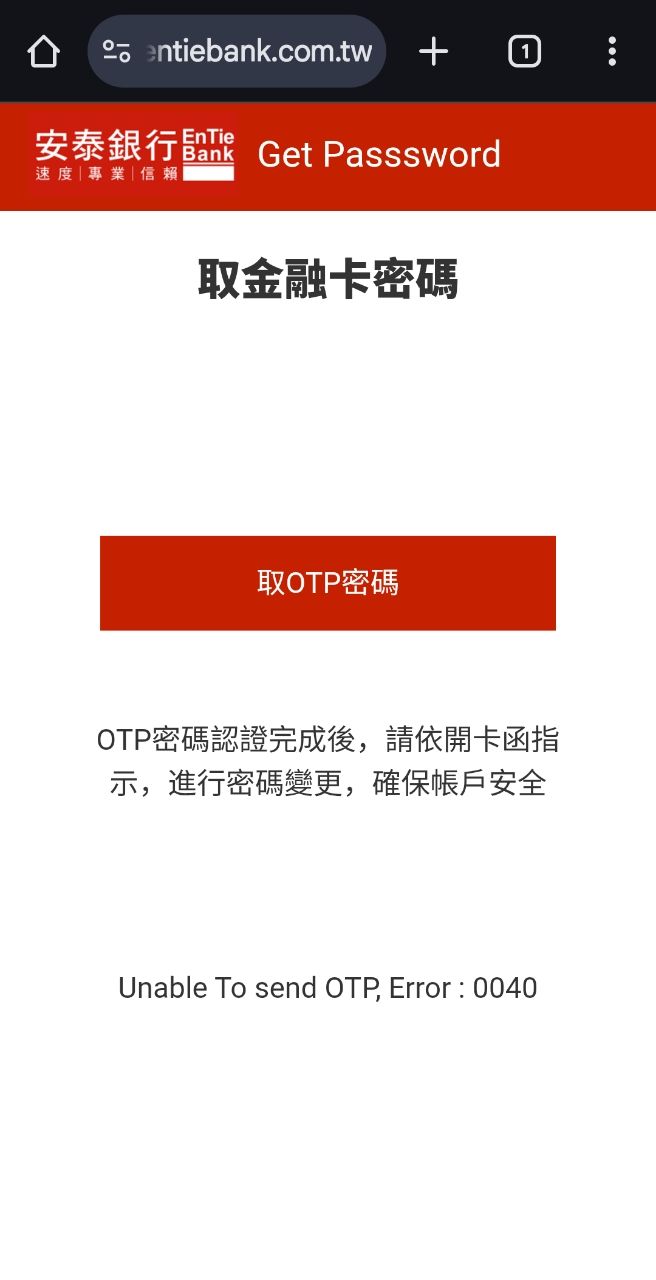
Task: Open the tab switcher
Action: (524, 51)
